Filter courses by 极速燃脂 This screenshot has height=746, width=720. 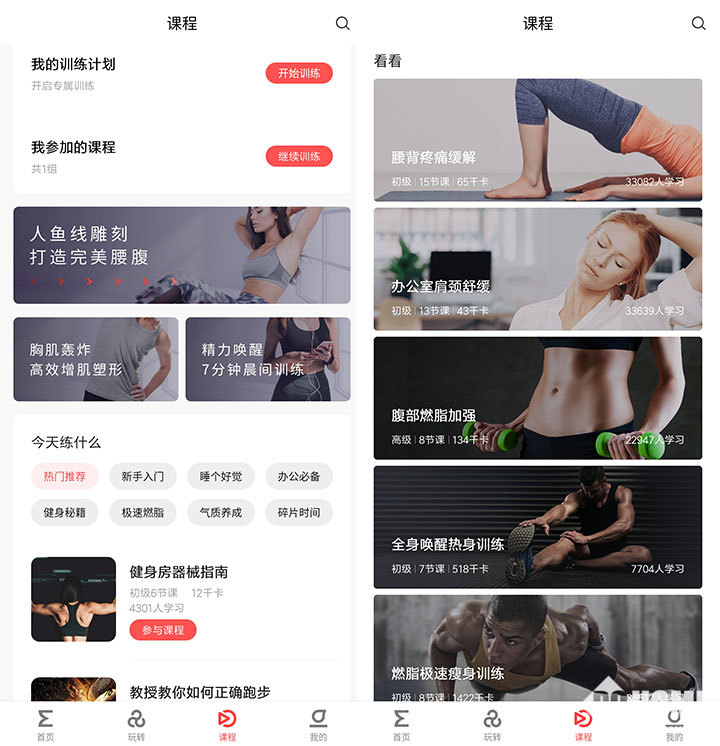(x=142, y=512)
